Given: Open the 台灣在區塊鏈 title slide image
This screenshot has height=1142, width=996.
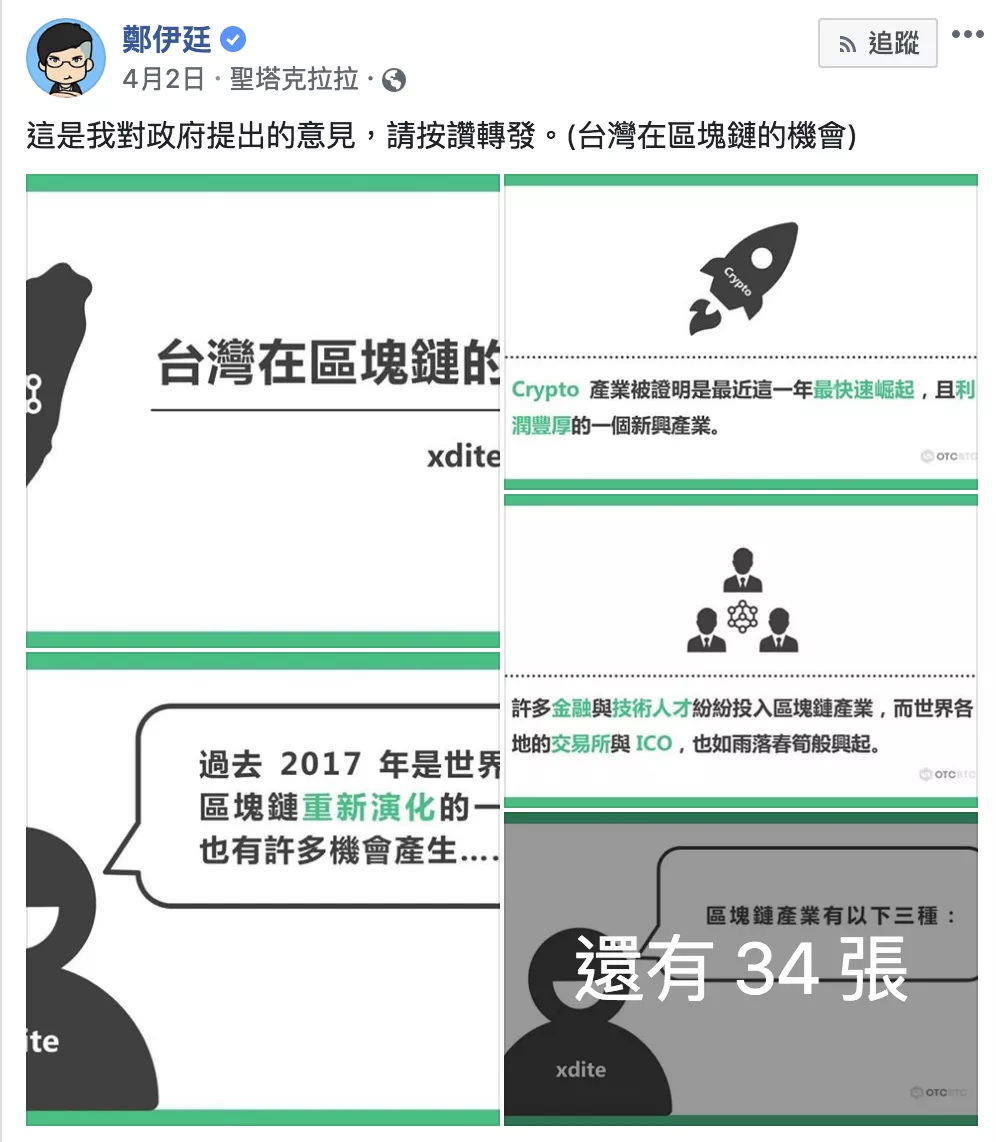Looking at the screenshot, I should 262,410.
